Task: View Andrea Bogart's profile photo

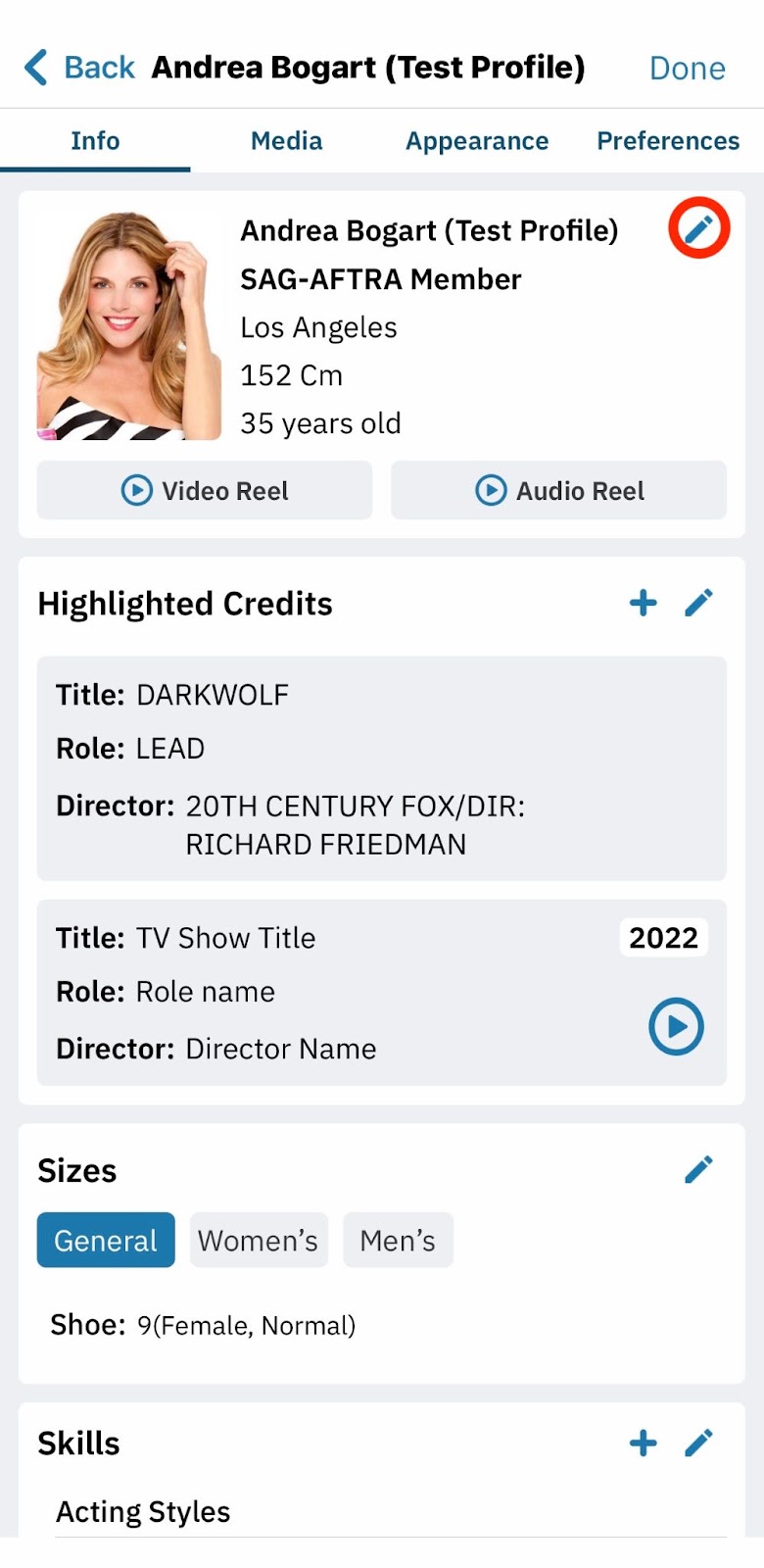Action: click(x=129, y=326)
